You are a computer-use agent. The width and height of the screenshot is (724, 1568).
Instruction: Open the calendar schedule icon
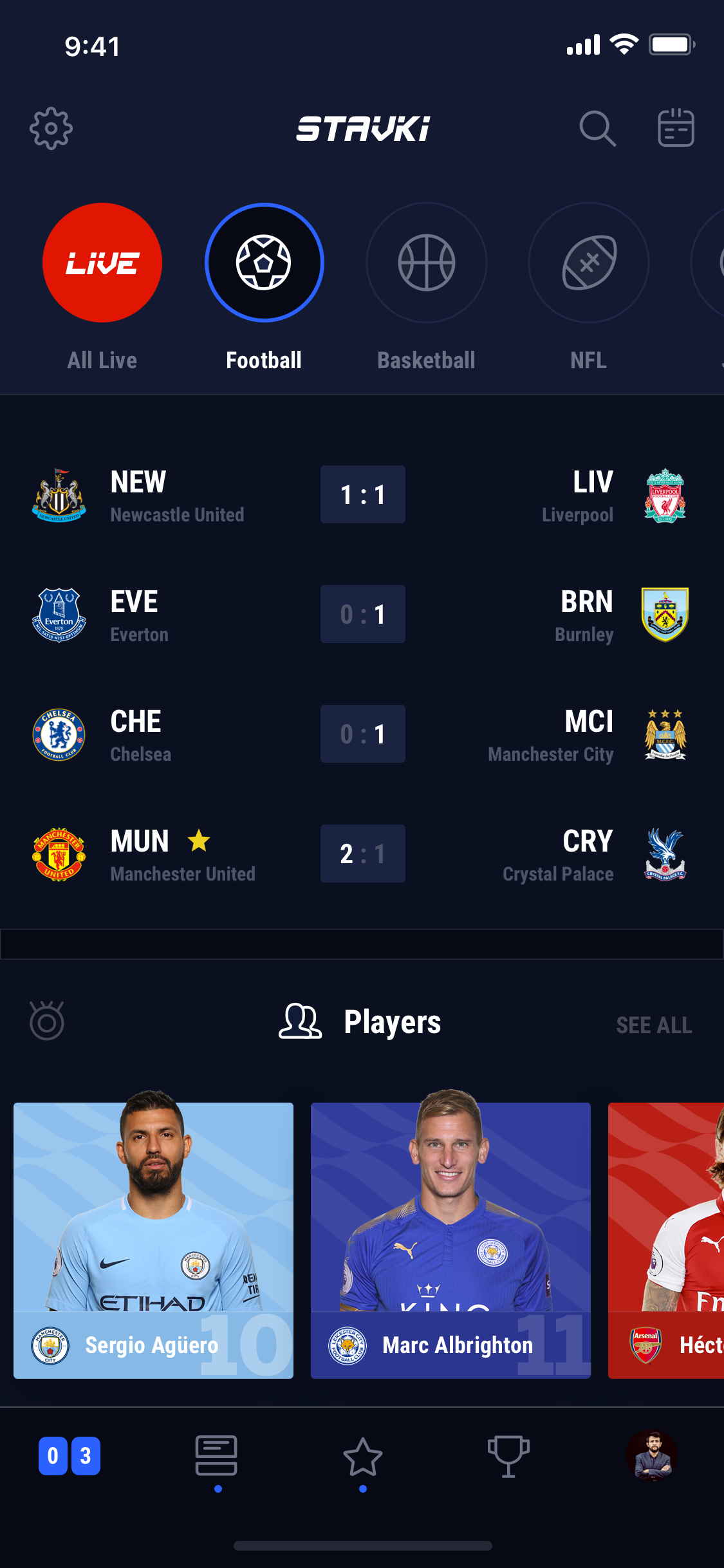coord(676,128)
